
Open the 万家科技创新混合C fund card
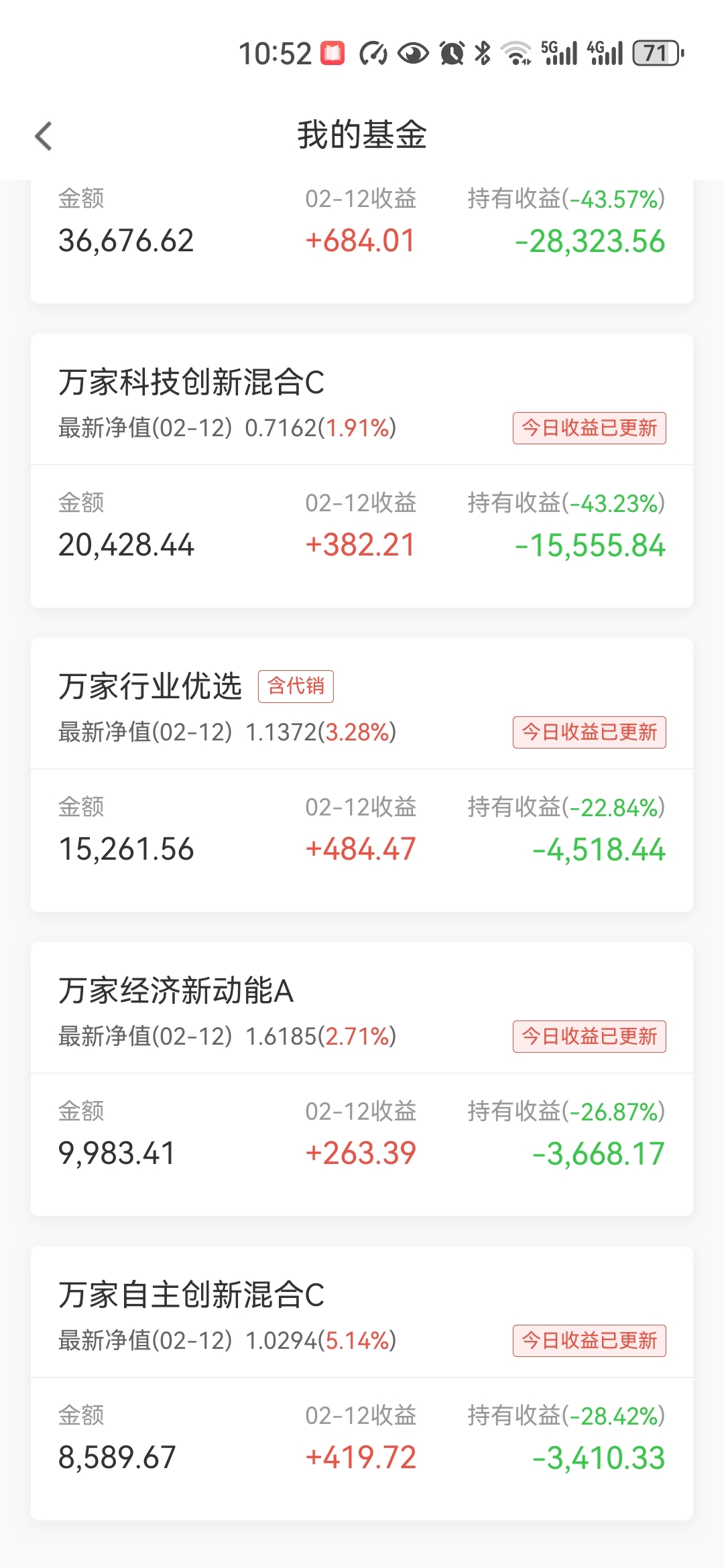[362, 470]
